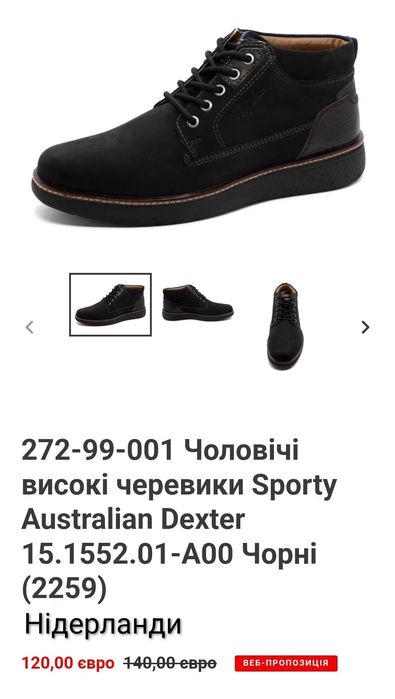Select the first thumbnail with the side view
Viewport: 395px width, 699px height.
click(x=110, y=304)
